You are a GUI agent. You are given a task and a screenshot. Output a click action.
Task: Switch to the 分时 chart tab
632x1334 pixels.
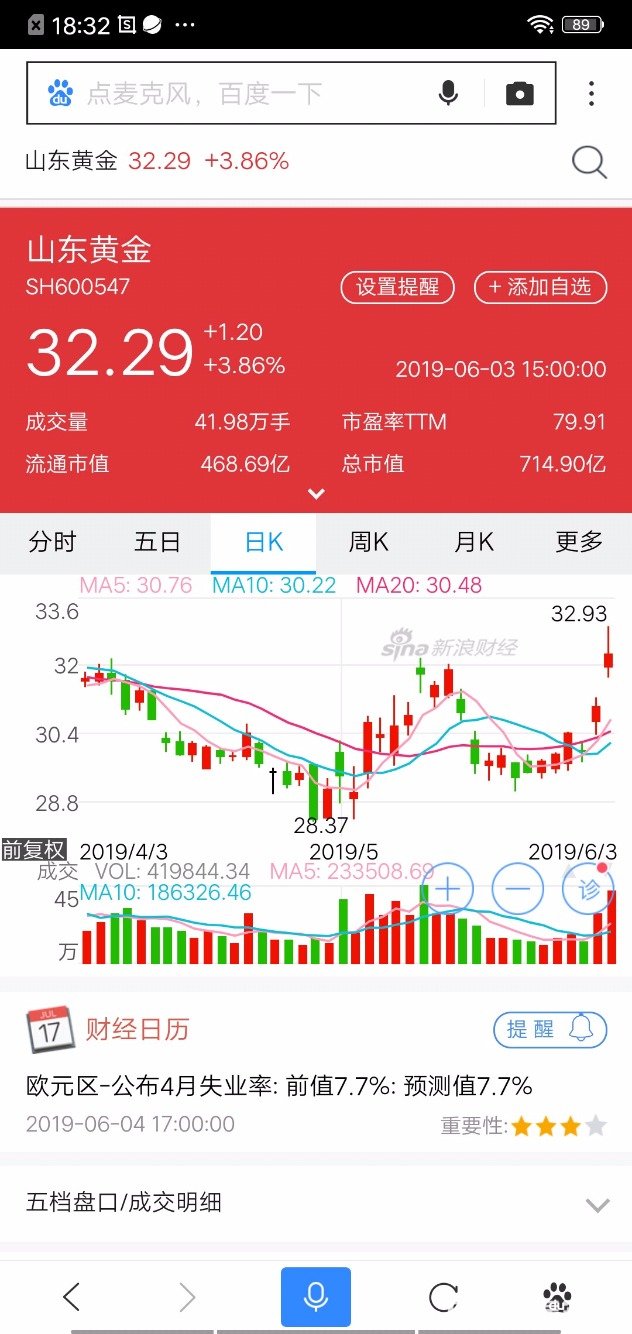pos(53,542)
